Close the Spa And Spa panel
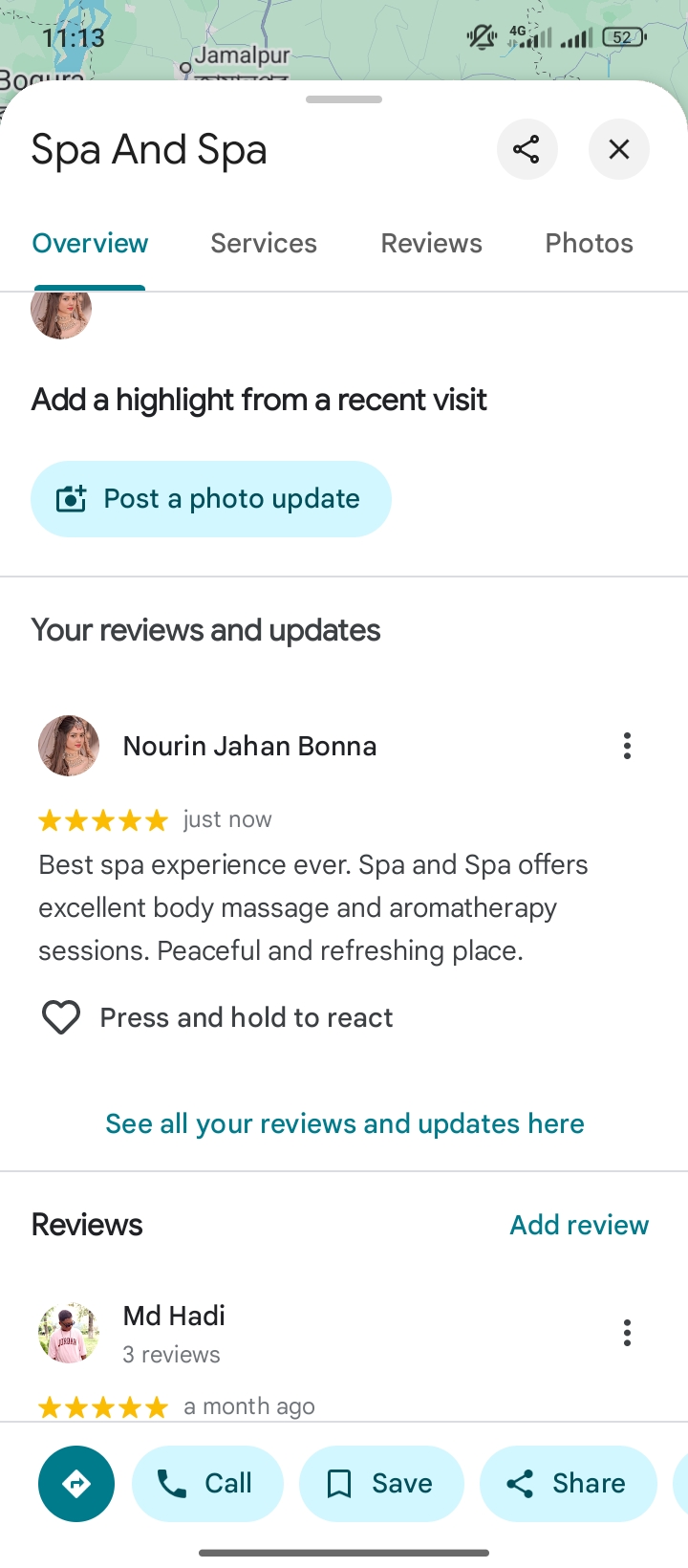The image size is (688, 1568). [x=618, y=149]
